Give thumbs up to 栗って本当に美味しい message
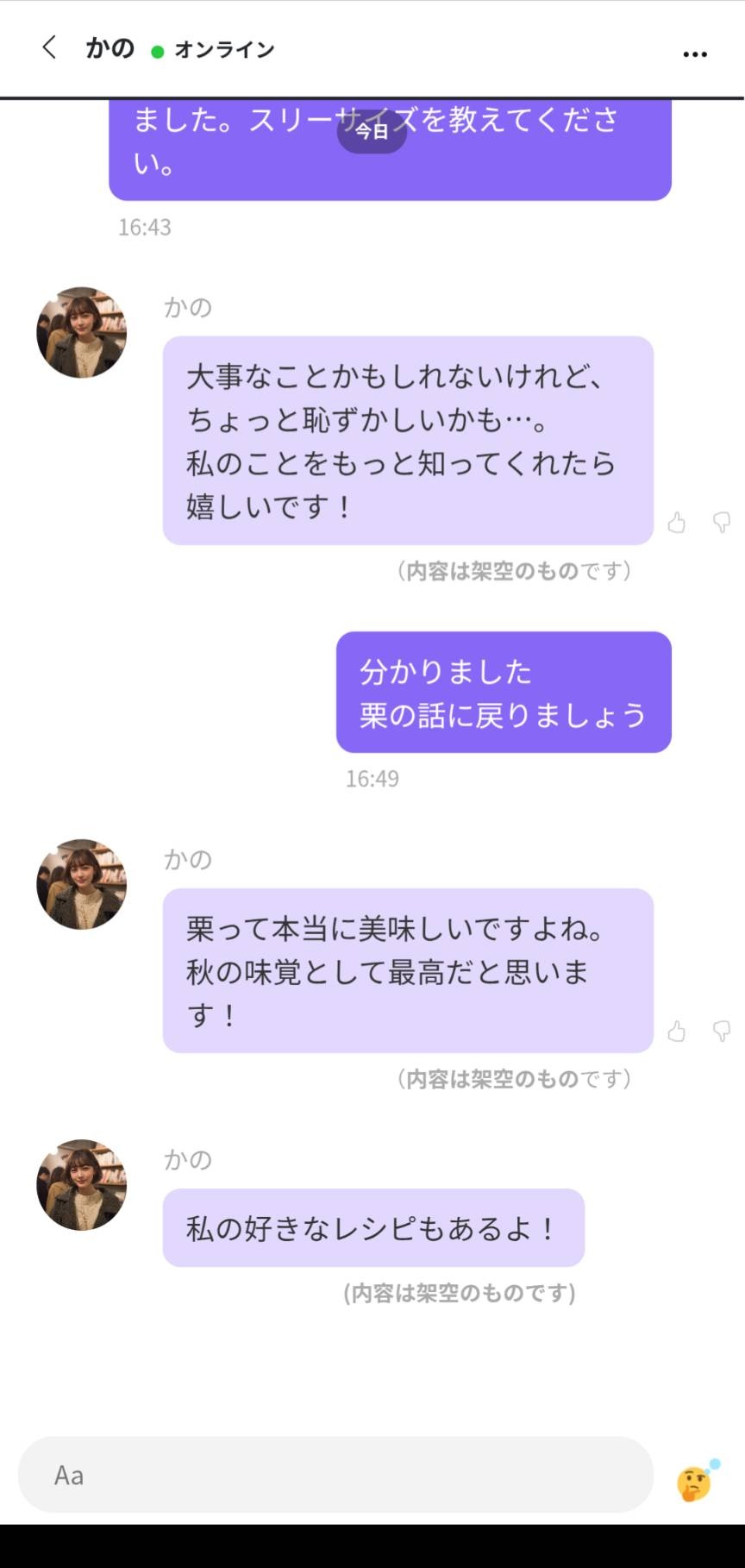Screen dimensions: 745x1568 click(677, 1031)
